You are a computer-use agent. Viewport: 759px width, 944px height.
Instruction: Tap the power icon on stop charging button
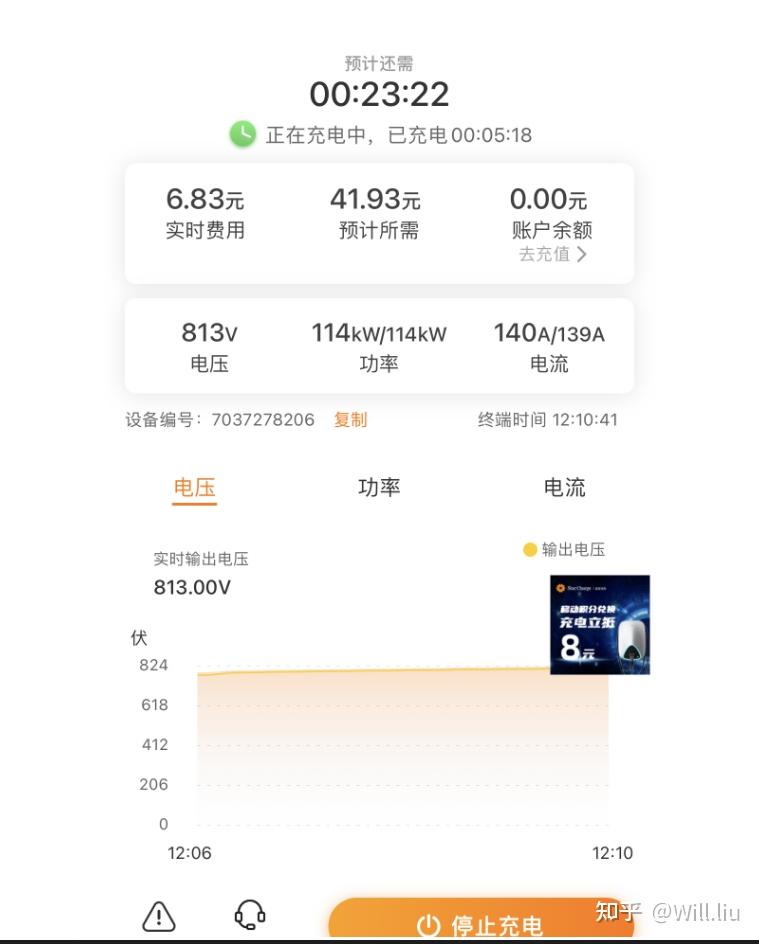(x=426, y=926)
